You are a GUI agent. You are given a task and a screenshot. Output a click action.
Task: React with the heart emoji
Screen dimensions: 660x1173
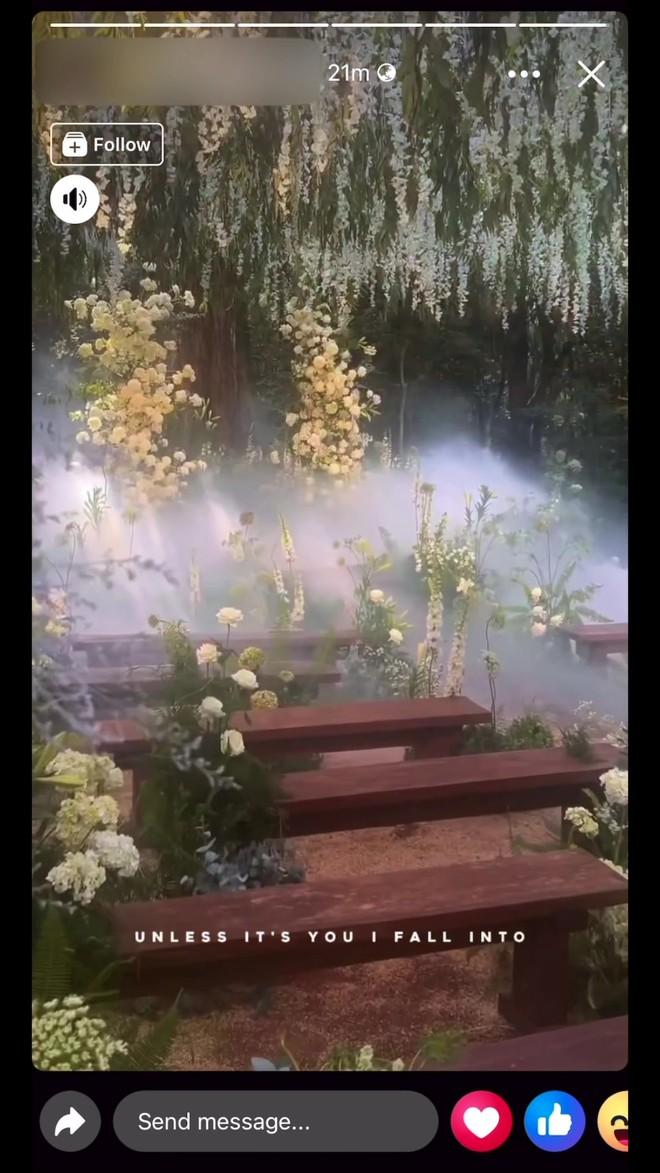(481, 1121)
